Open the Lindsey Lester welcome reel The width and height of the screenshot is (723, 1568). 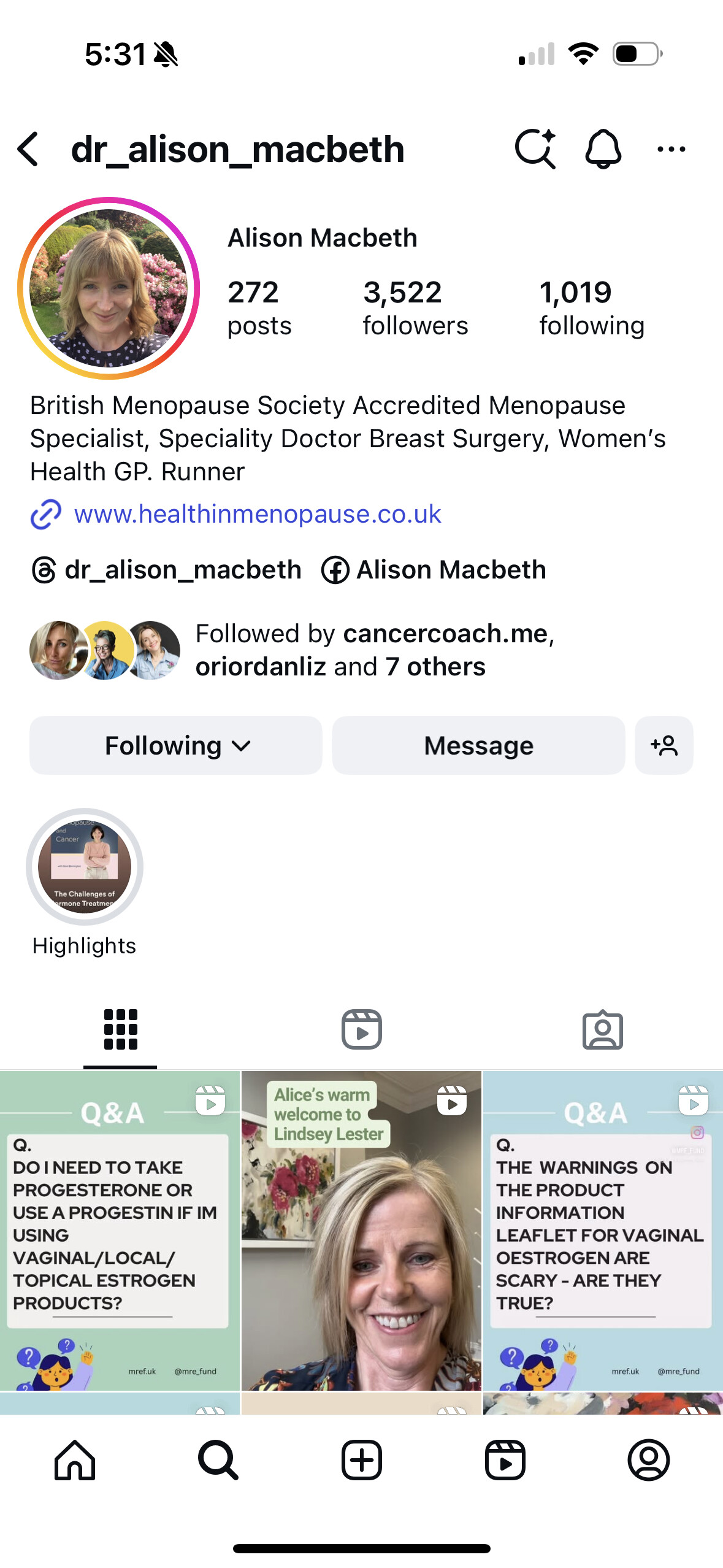(361, 1230)
